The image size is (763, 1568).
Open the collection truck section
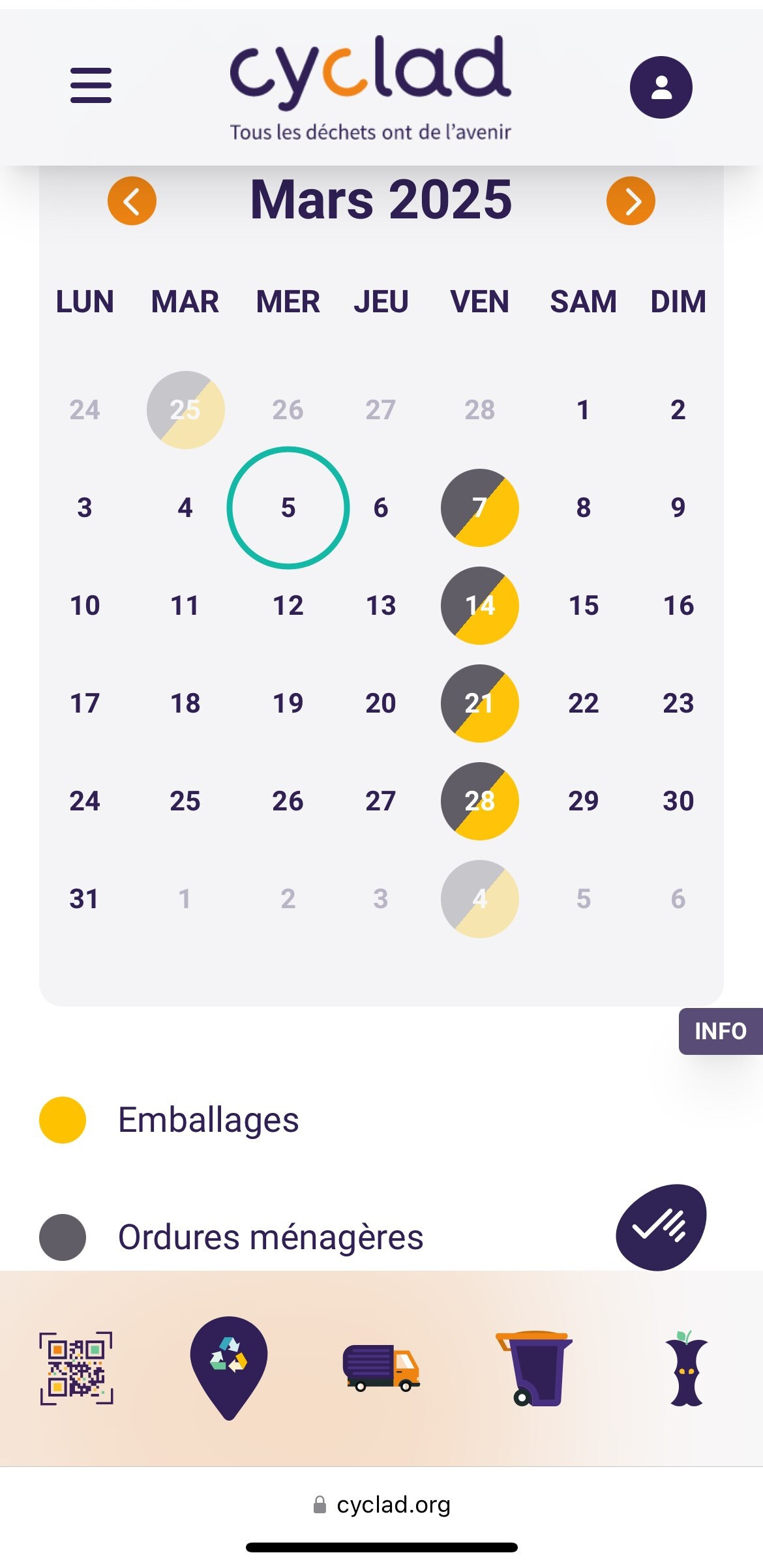[381, 1367]
